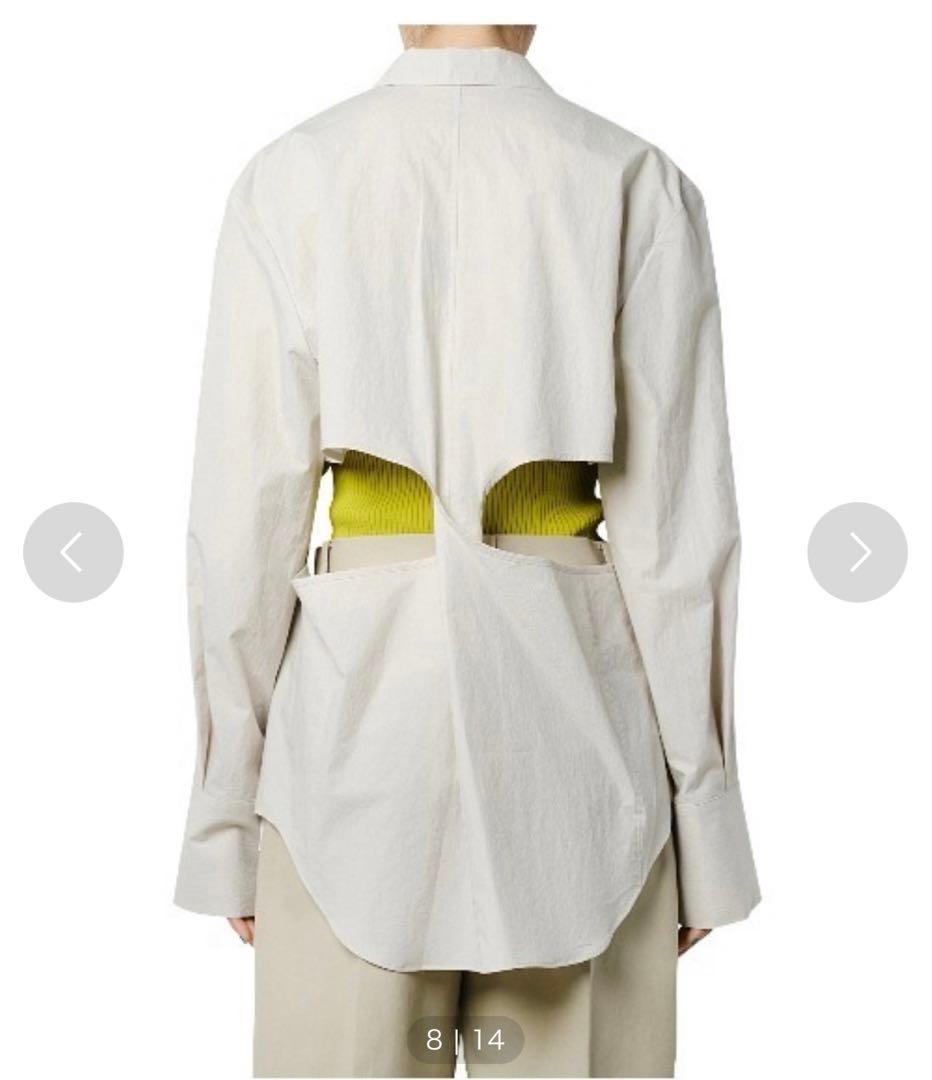The width and height of the screenshot is (932, 1080).
Task: Go to the previous product photo
Action: [x=73, y=552]
